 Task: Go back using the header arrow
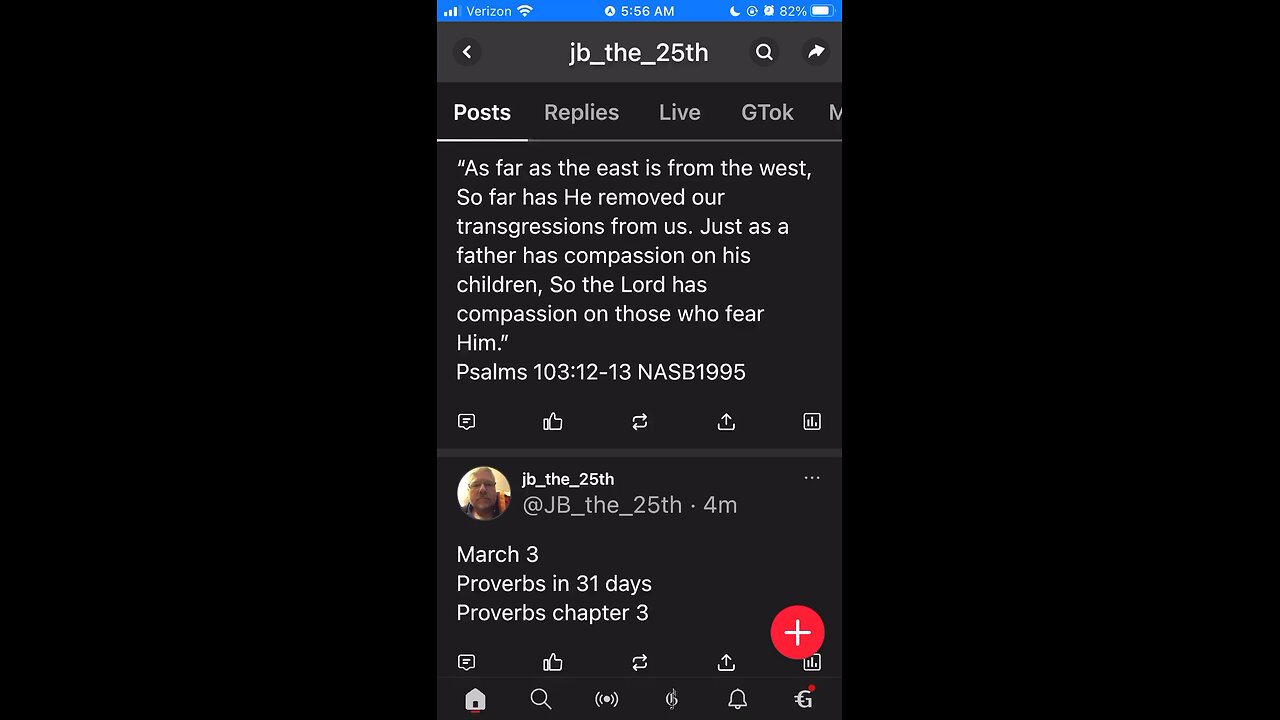[467, 52]
